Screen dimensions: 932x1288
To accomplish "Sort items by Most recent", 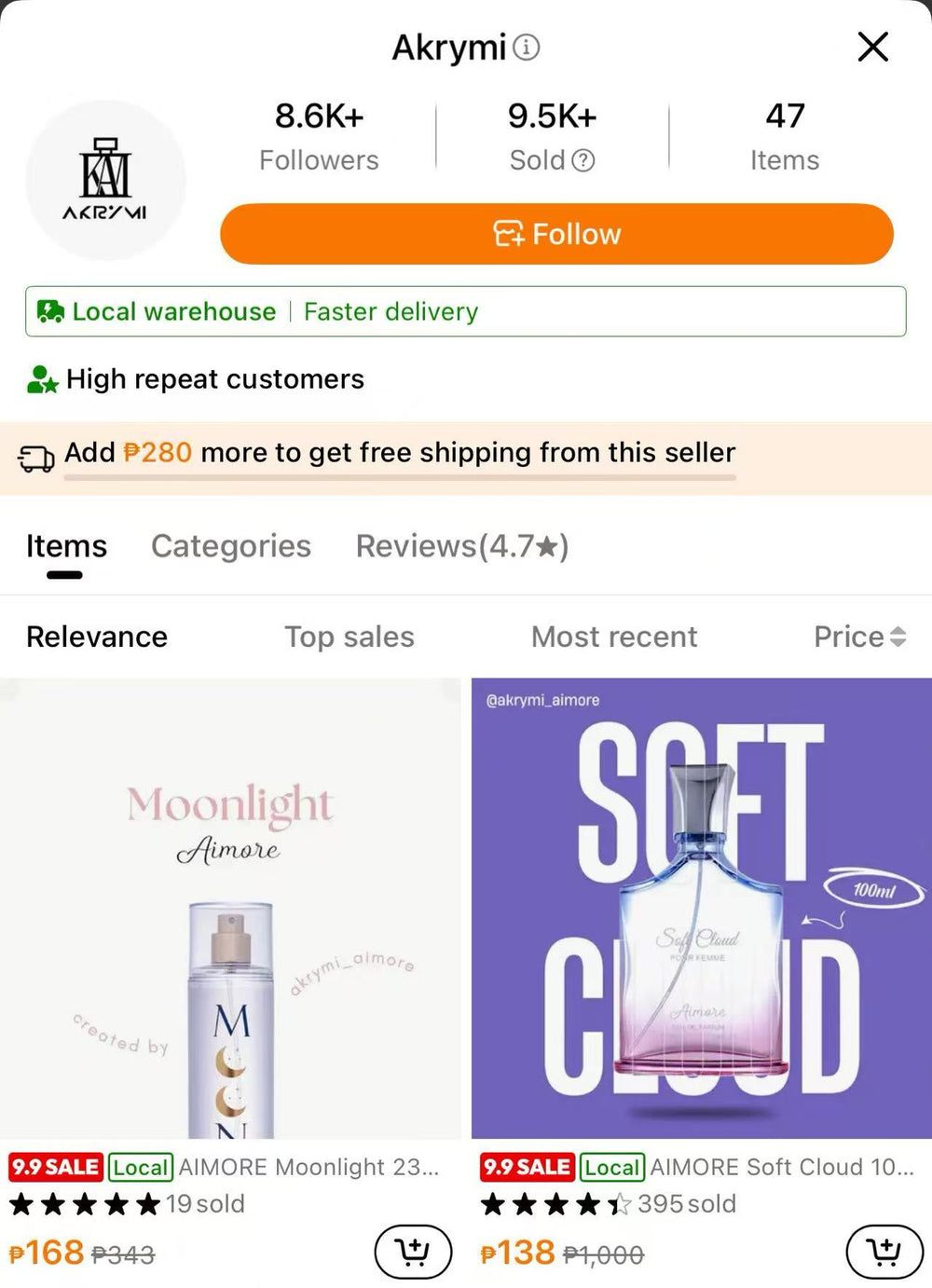I will [614, 637].
